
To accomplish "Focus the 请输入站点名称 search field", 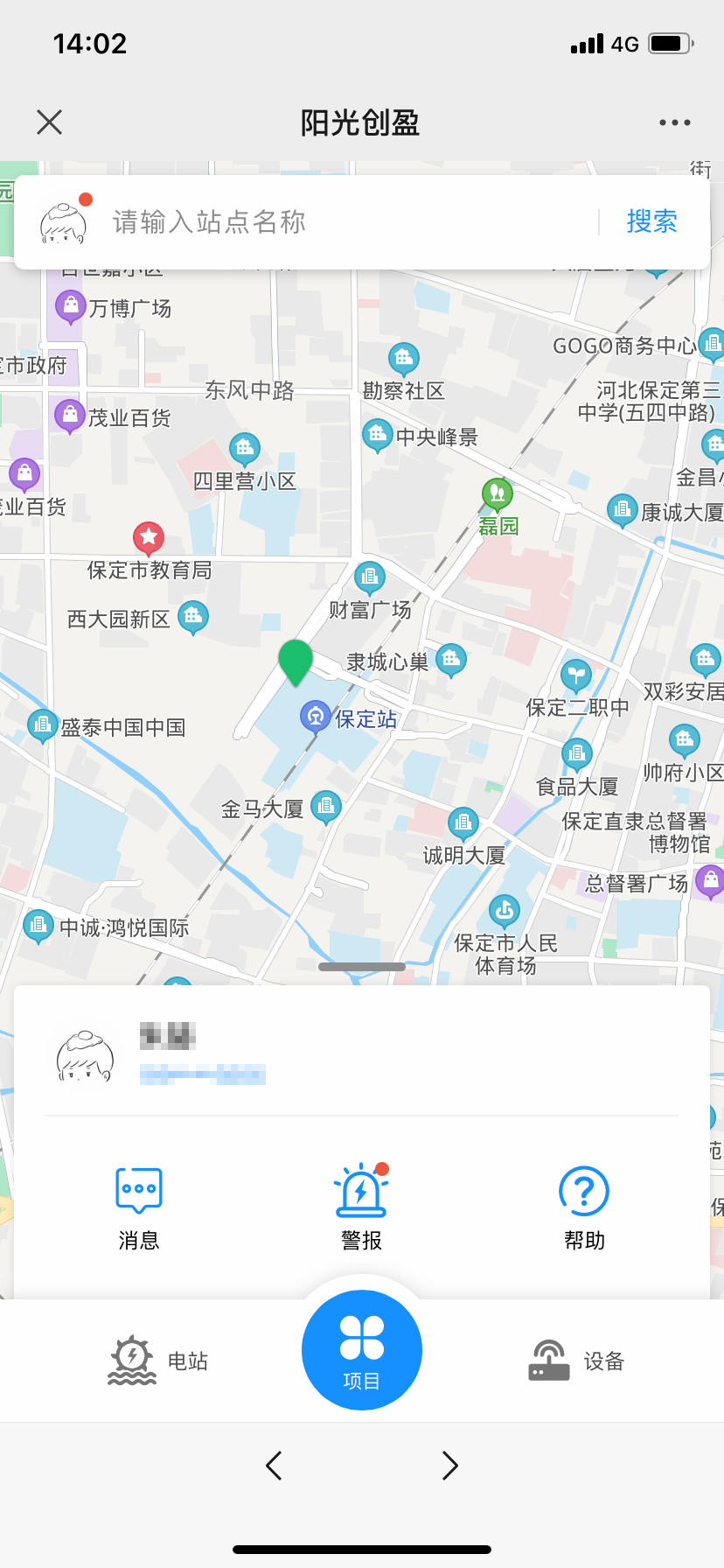I will click(350, 222).
